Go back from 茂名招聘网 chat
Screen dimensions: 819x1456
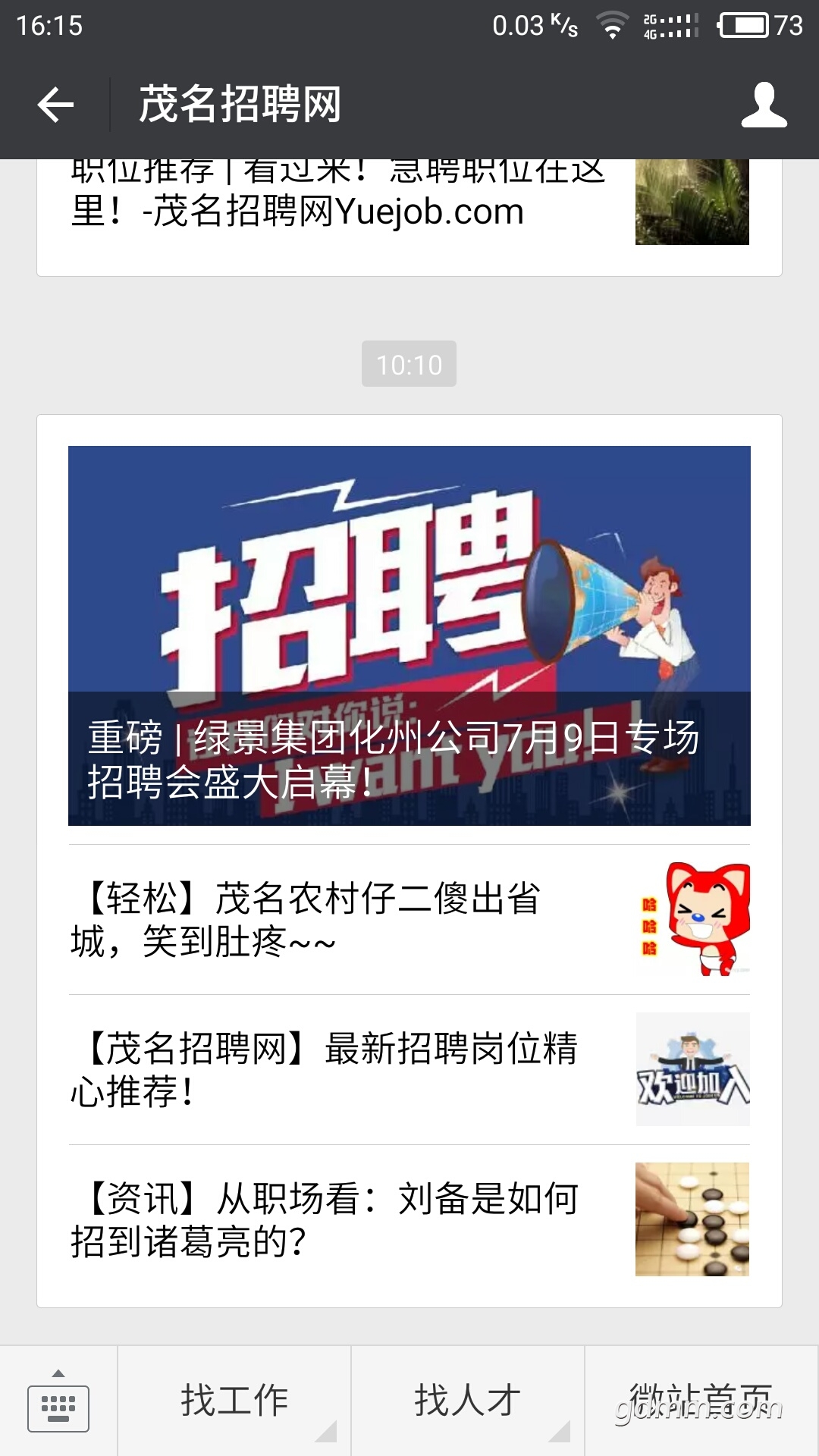[55, 105]
